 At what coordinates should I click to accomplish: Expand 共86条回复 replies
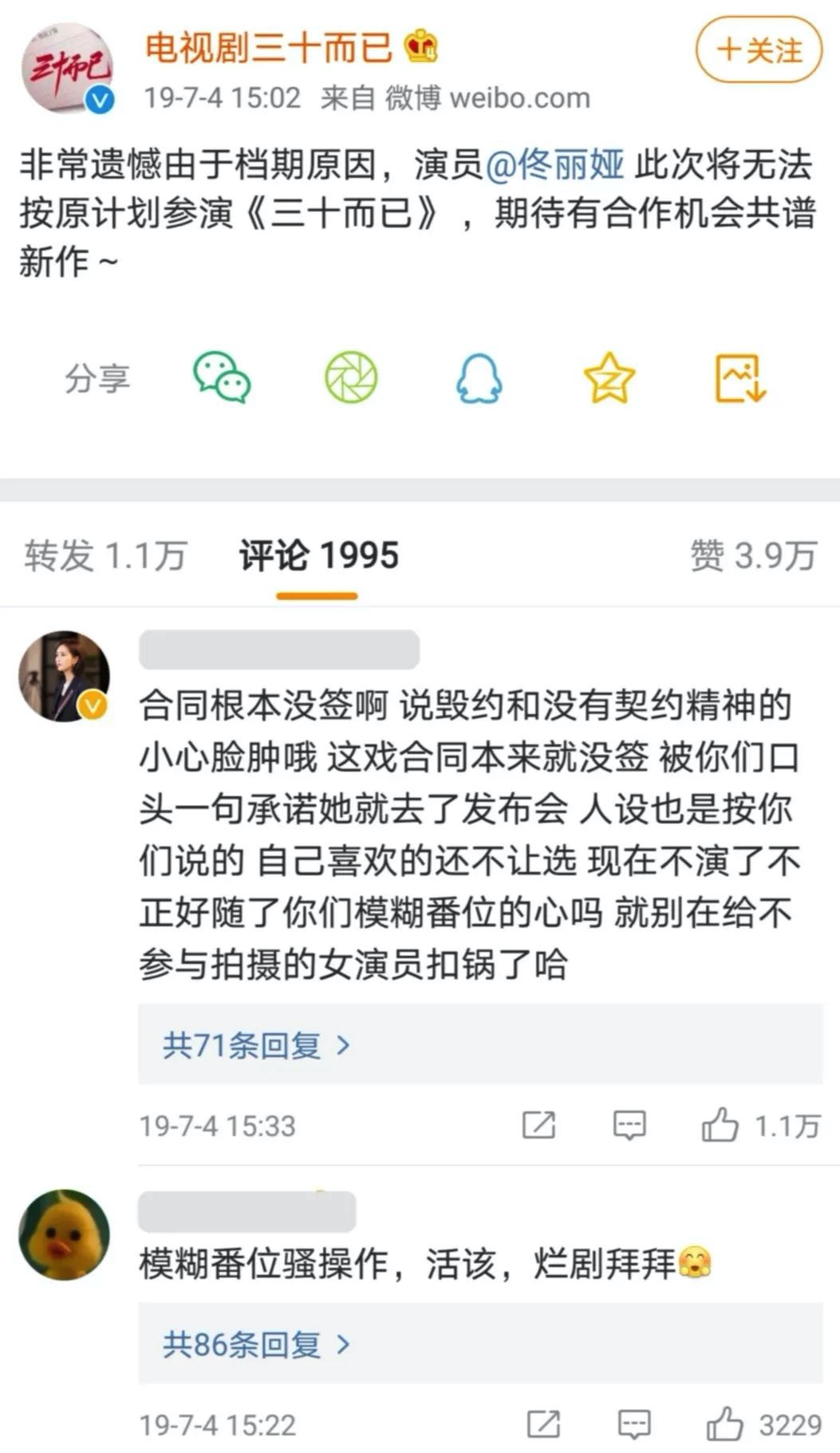(255, 1344)
